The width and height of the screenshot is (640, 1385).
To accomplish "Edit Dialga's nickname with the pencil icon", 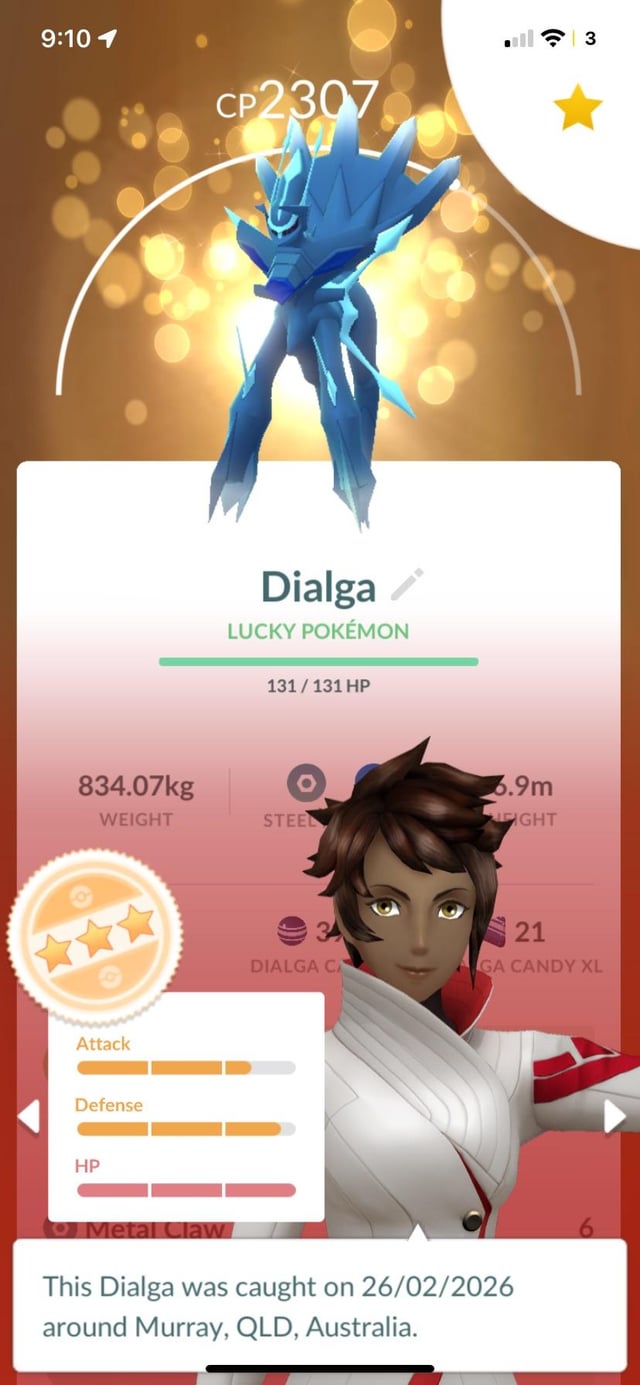I will pos(407,584).
